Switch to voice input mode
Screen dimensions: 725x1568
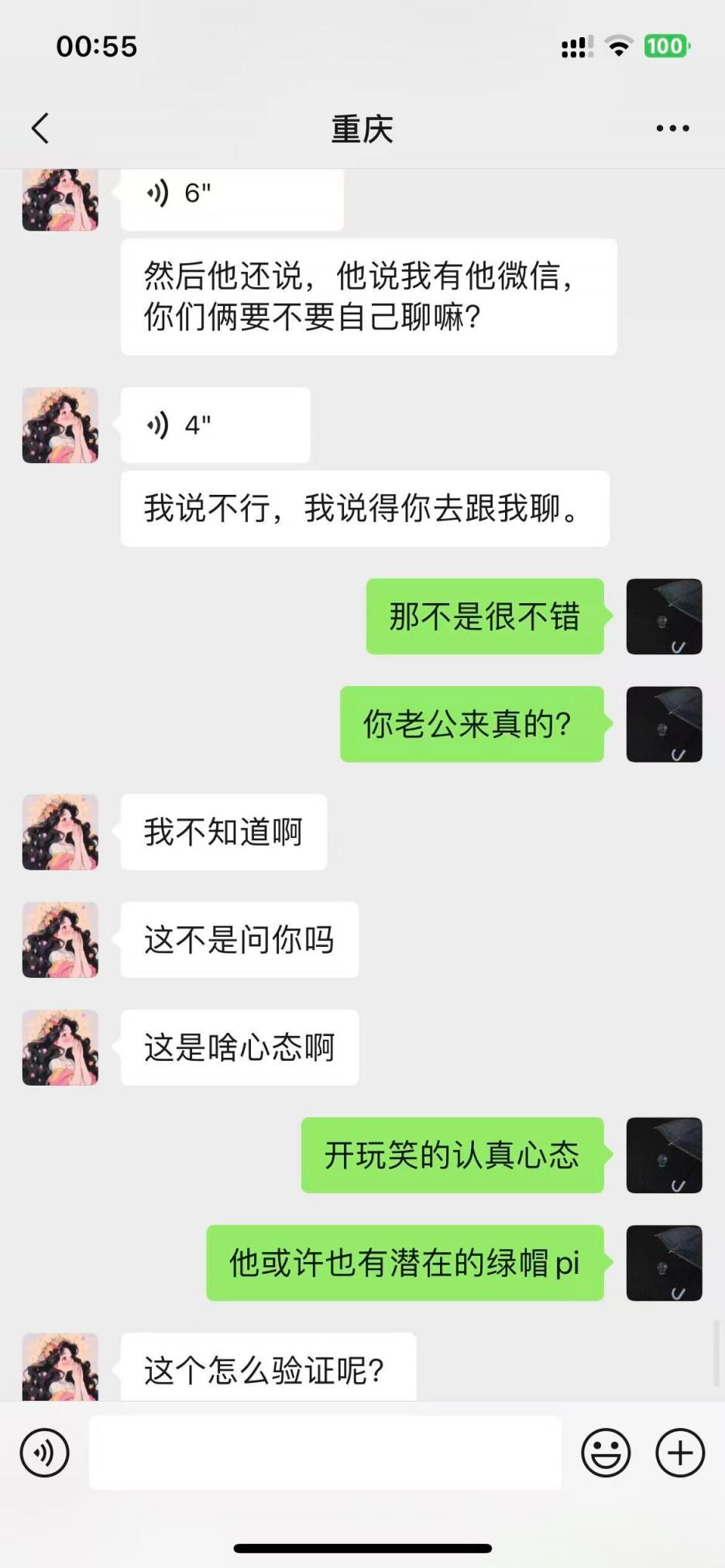click(x=45, y=1453)
